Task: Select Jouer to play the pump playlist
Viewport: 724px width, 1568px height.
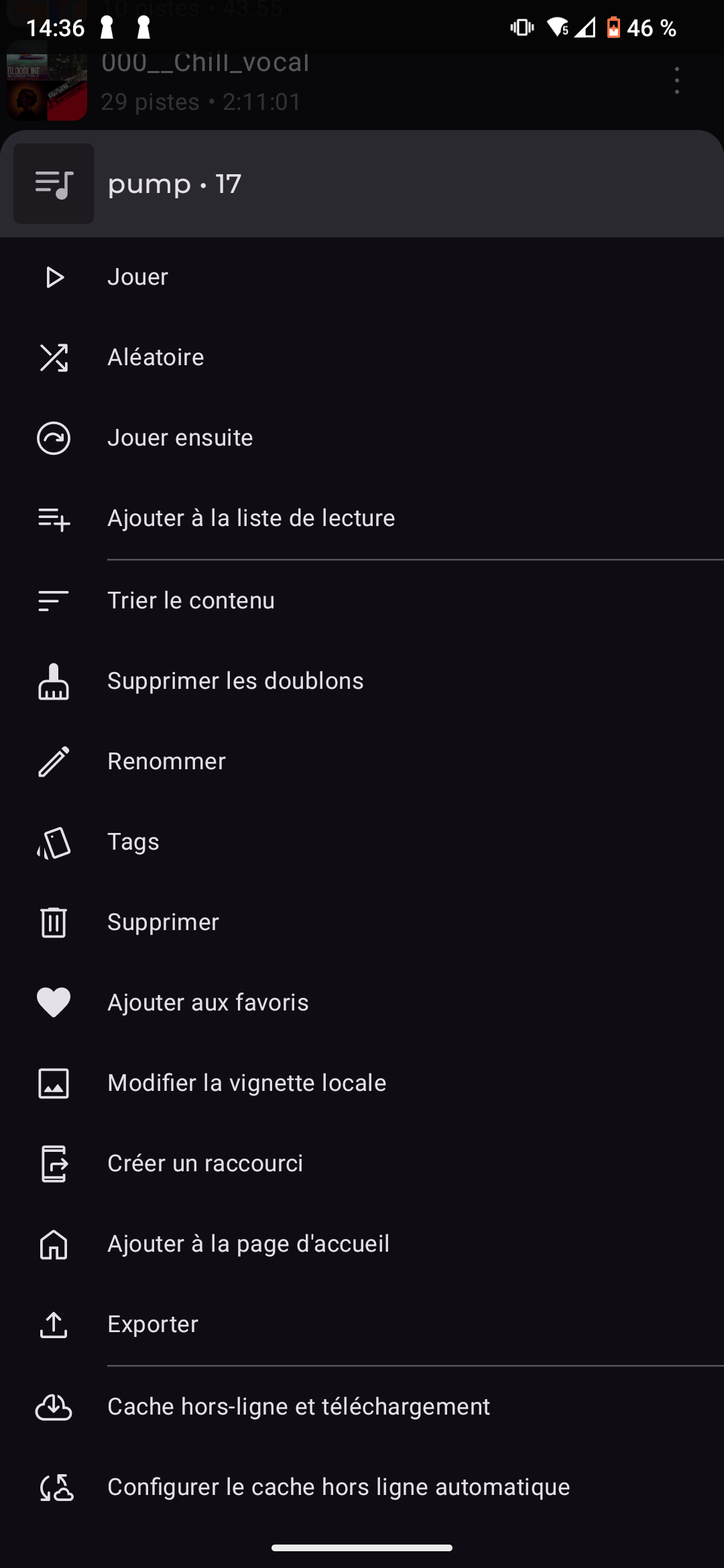Action: tap(362, 277)
